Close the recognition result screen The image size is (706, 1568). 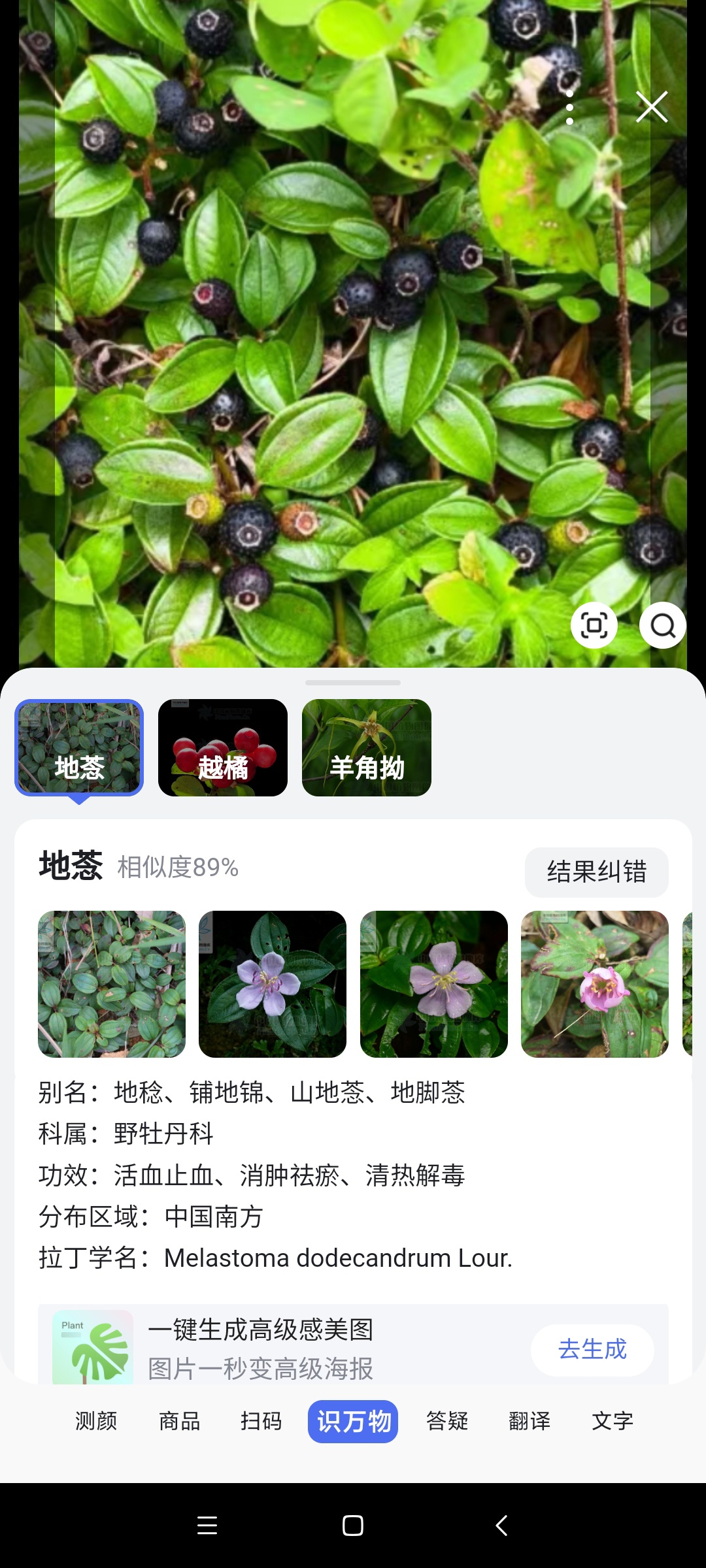pos(652,107)
